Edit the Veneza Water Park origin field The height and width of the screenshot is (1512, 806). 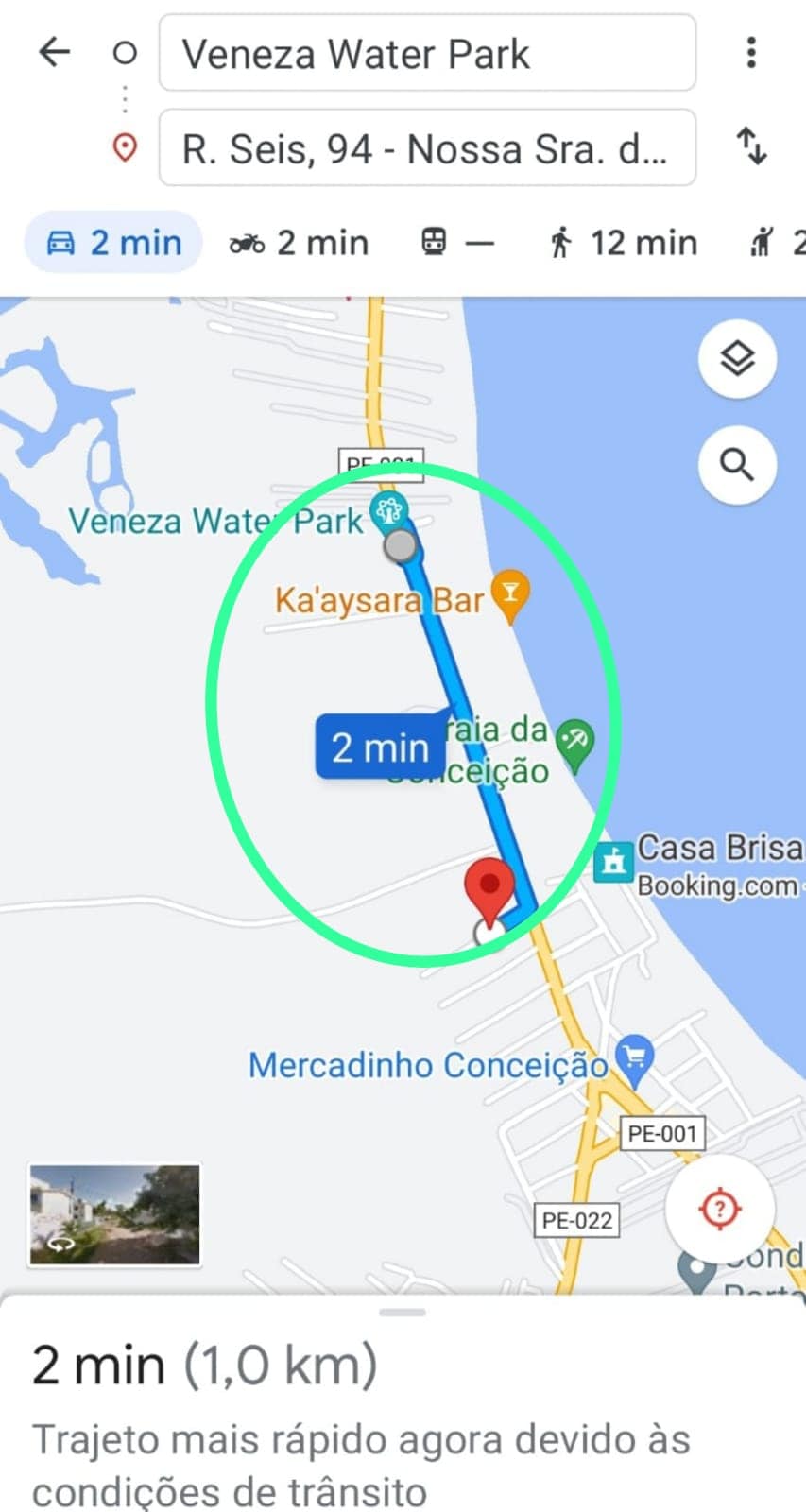click(x=427, y=54)
